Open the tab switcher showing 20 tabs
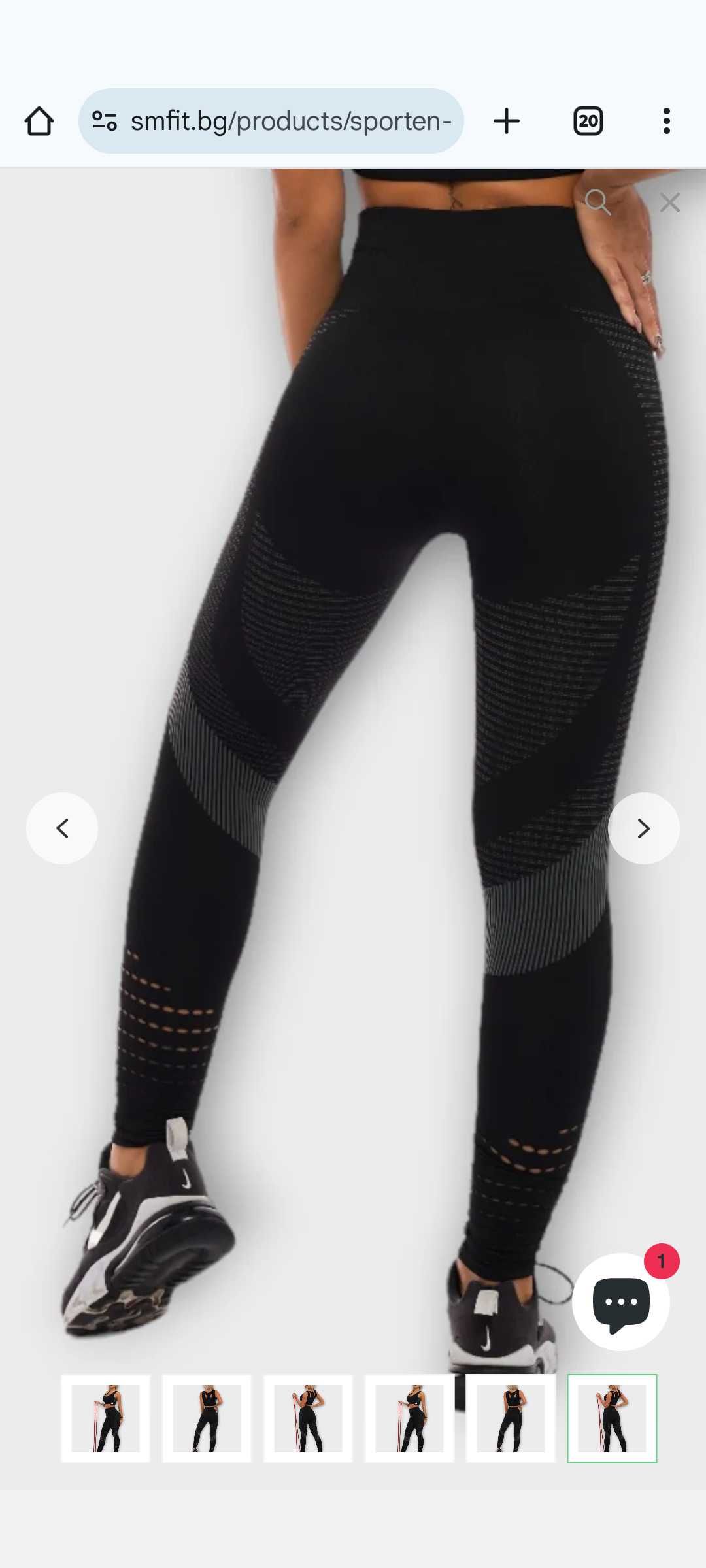Screen dimensions: 706x1568 (x=588, y=122)
